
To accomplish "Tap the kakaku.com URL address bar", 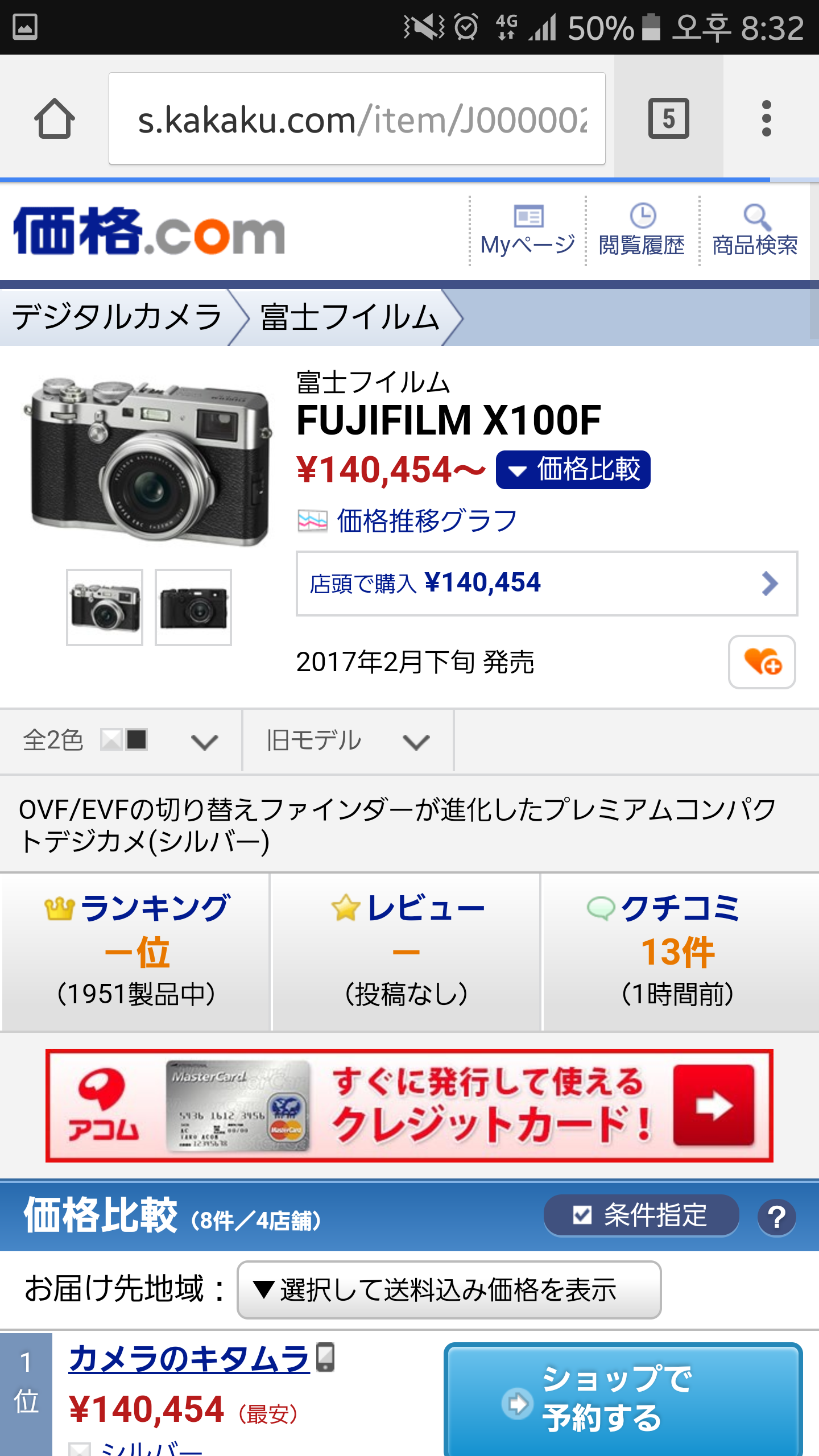I will (357, 118).
